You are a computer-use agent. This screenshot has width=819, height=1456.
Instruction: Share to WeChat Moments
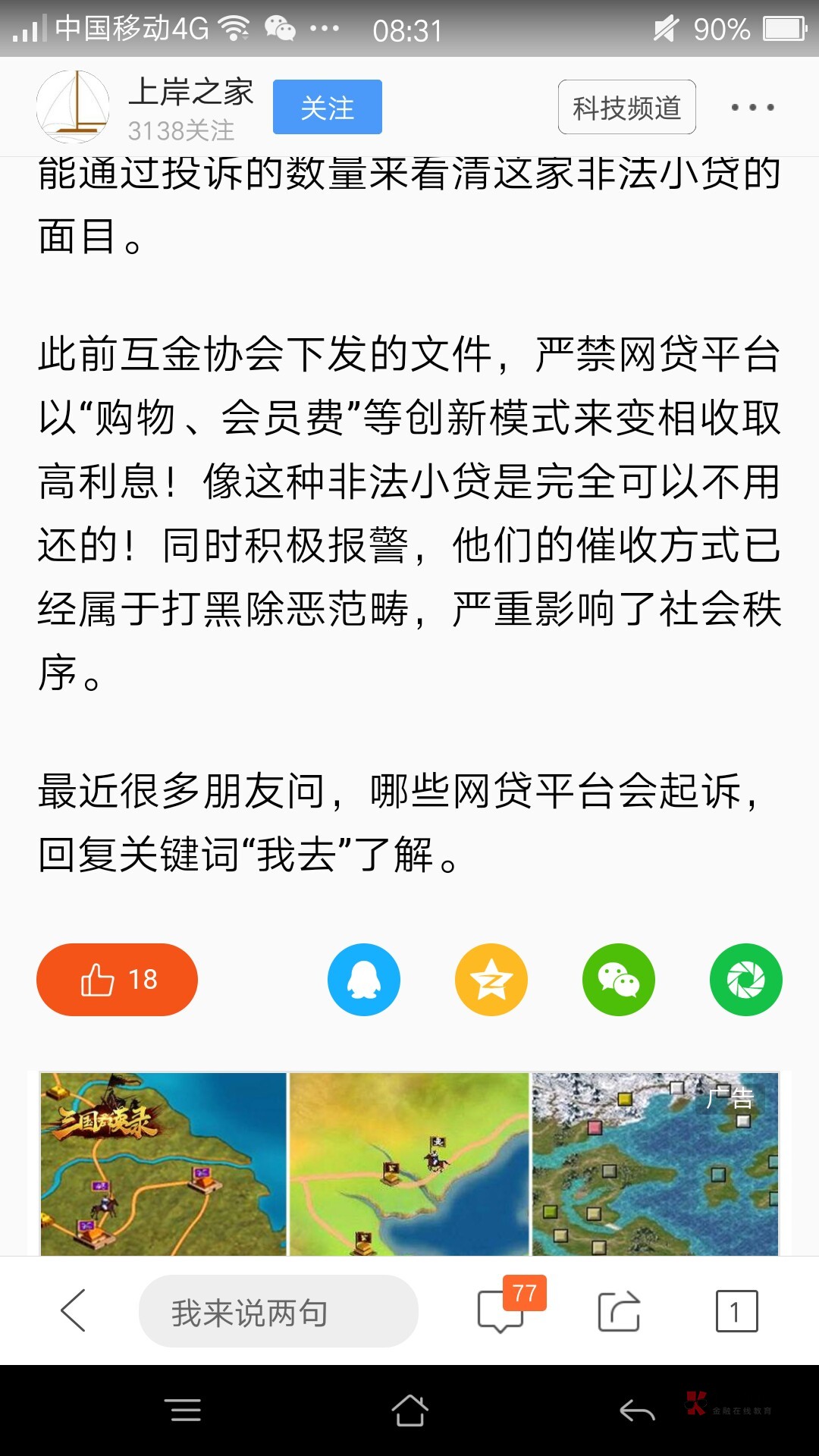click(746, 980)
